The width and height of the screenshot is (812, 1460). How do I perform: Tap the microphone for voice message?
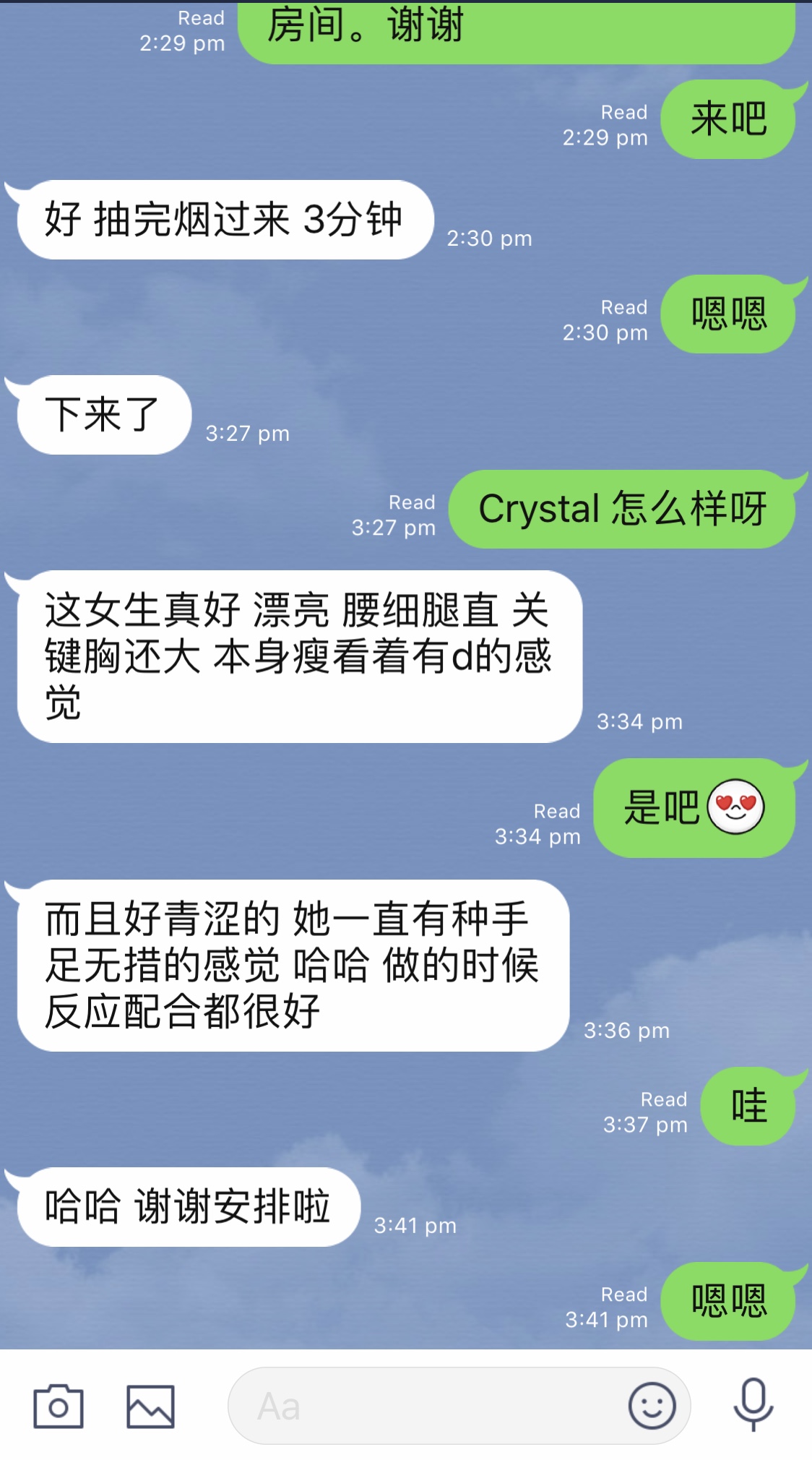tap(753, 1404)
